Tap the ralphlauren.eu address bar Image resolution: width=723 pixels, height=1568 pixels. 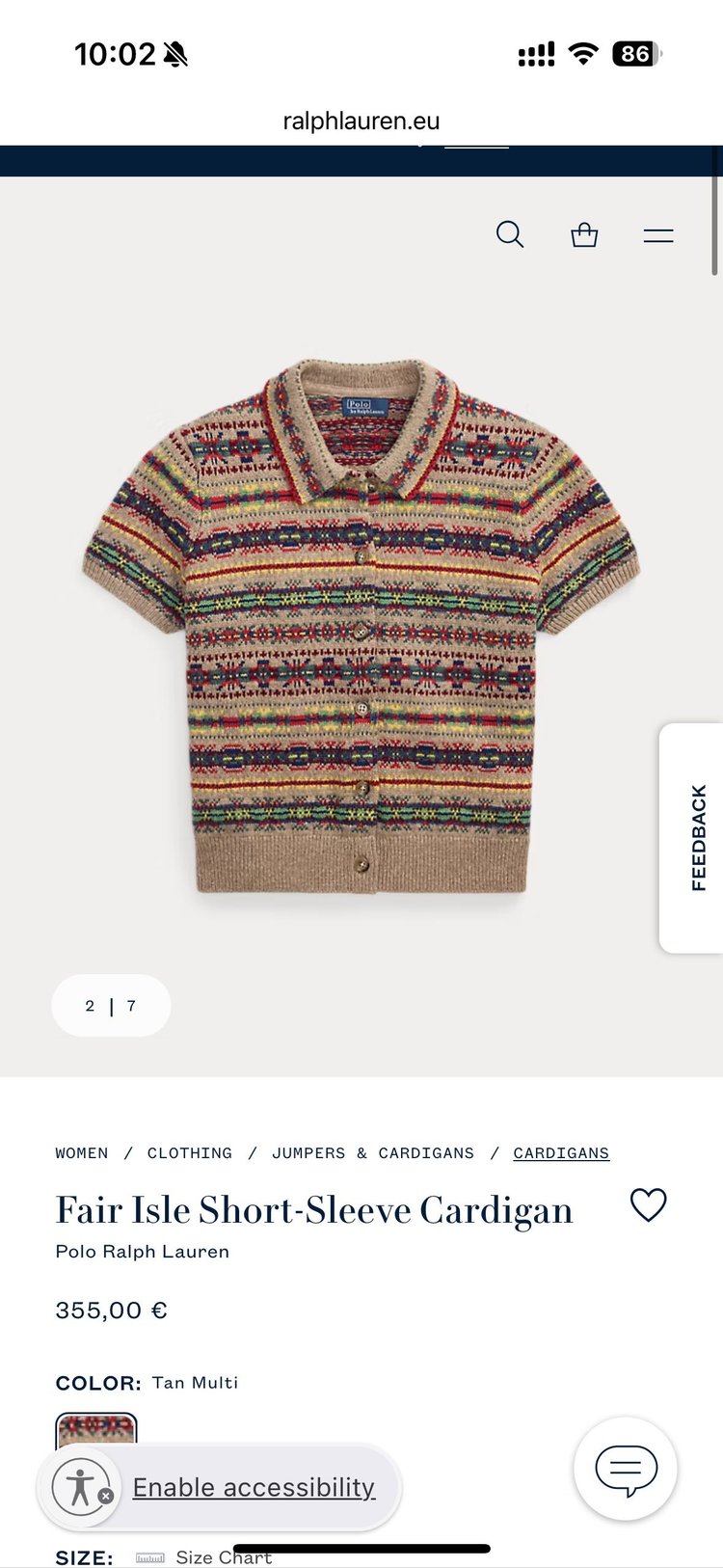(x=361, y=122)
